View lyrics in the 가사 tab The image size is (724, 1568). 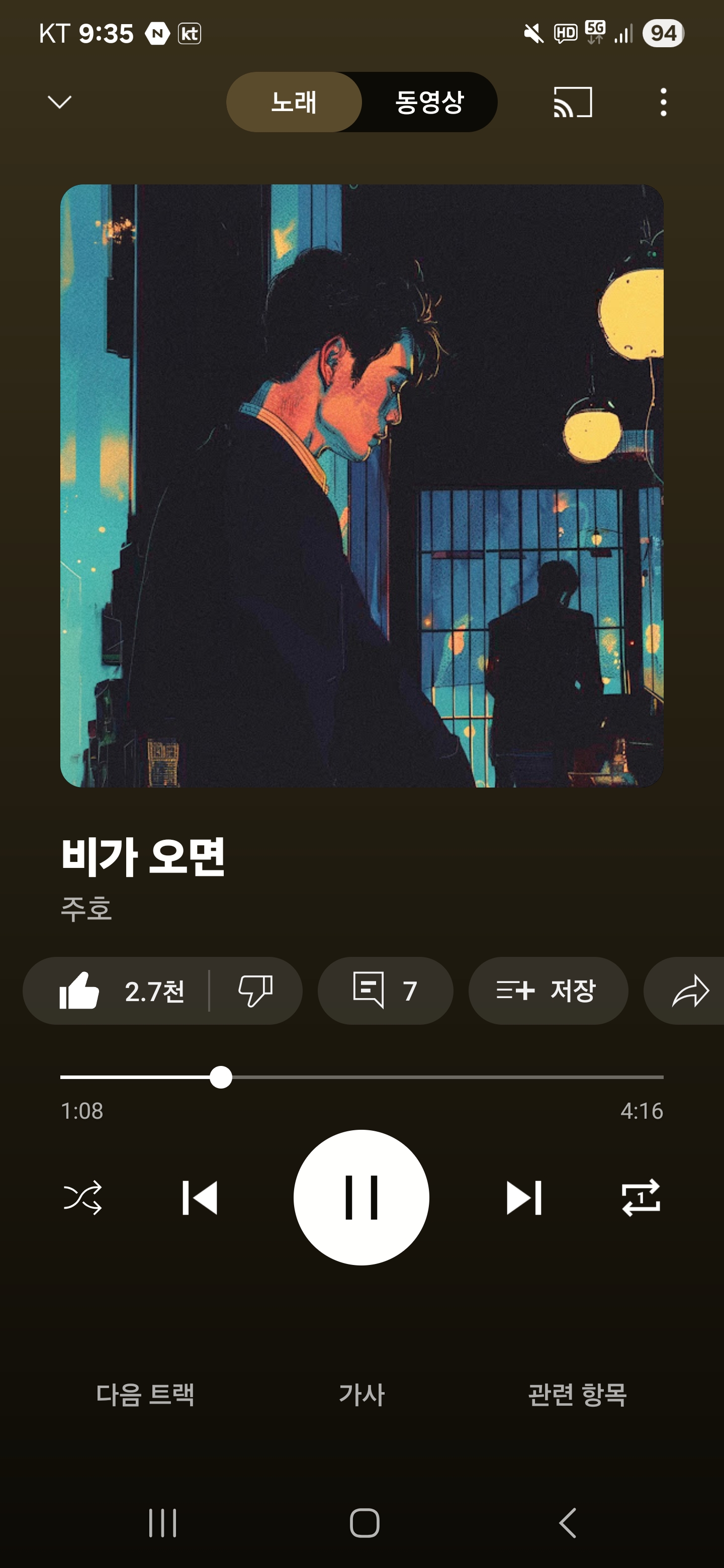click(x=361, y=1394)
